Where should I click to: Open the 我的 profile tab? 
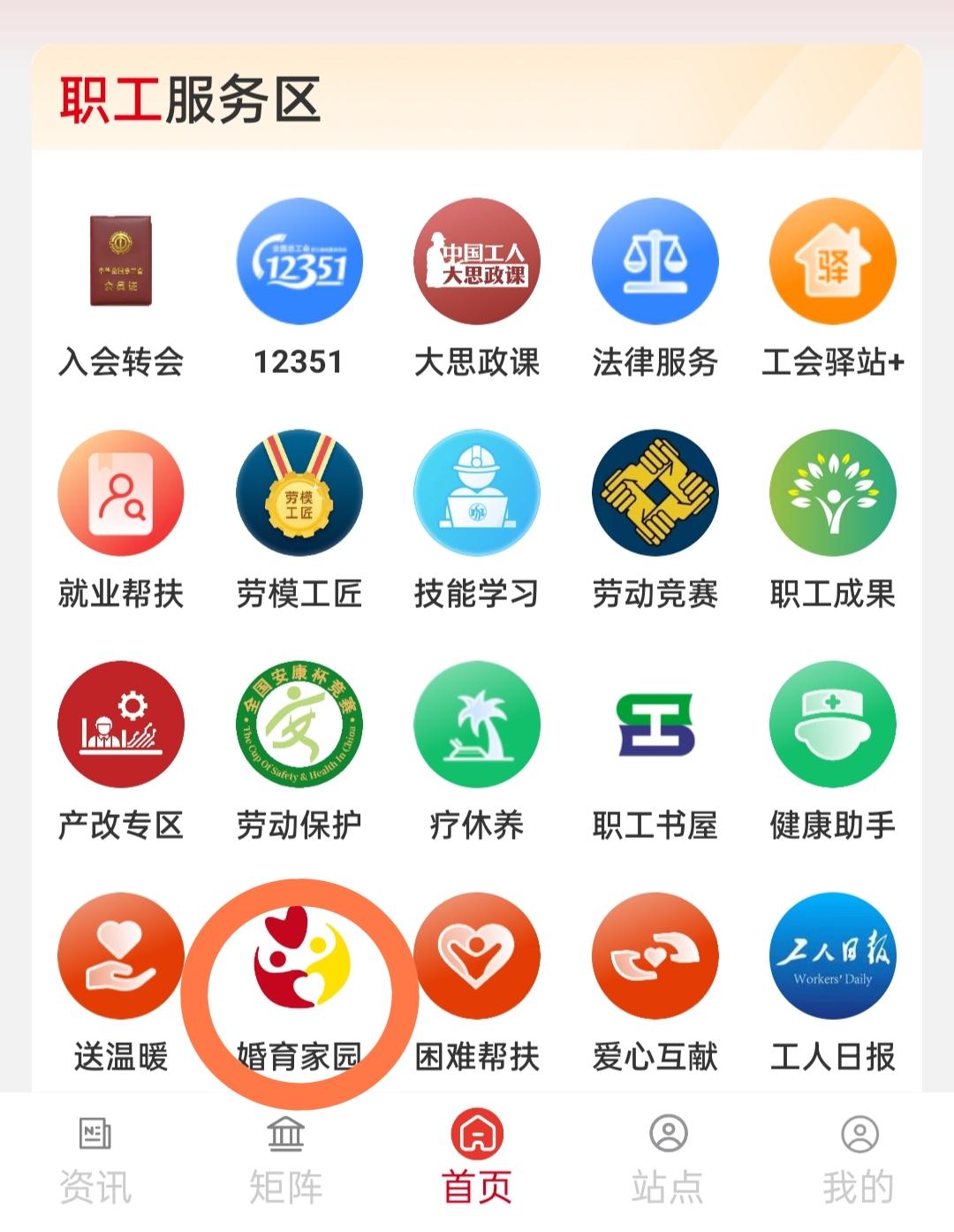[859, 1160]
